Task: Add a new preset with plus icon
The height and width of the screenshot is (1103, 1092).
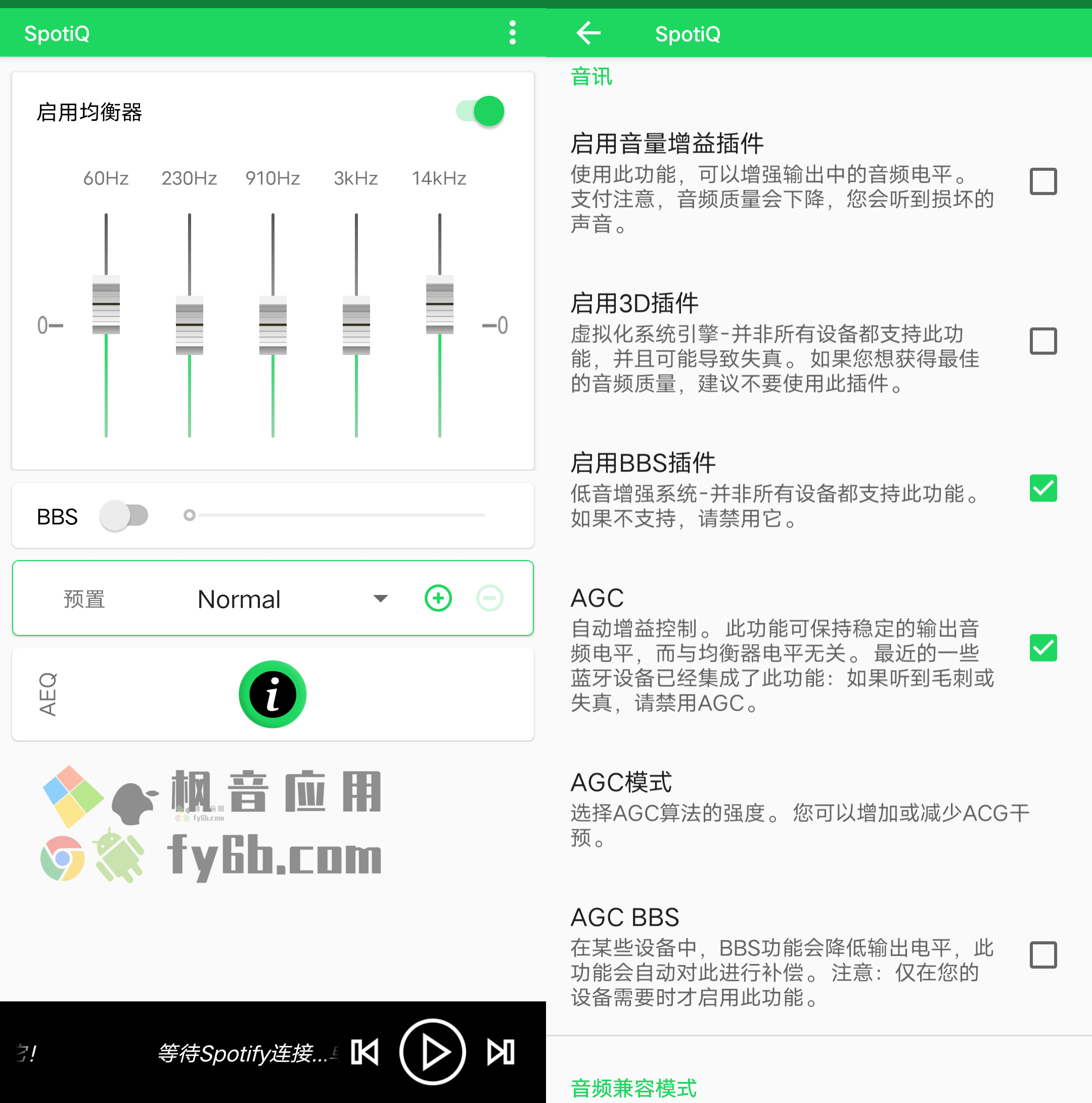Action: click(x=438, y=599)
